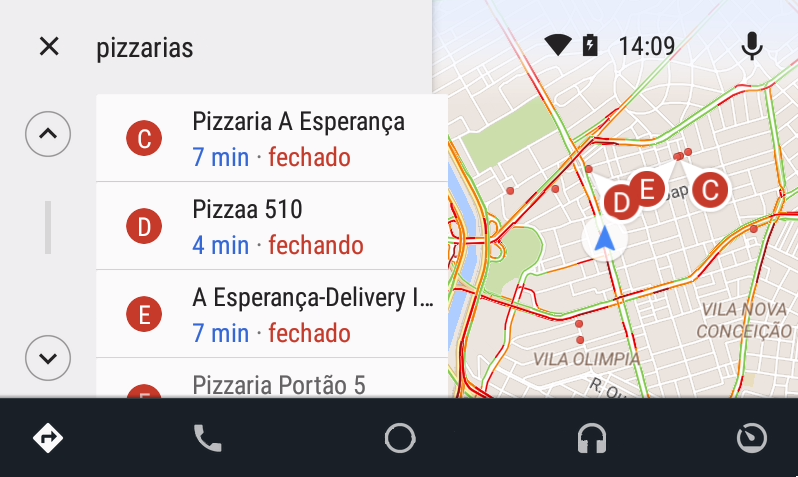798x477 pixels.
Task: Tap the up arrow for results list
Action: tap(49, 132)
